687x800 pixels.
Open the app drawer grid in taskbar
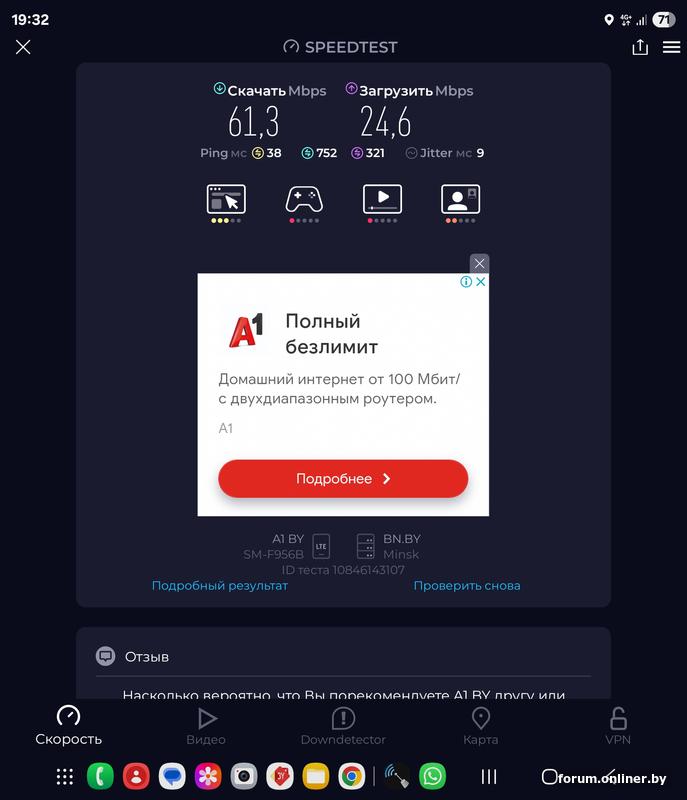[x=65, y=776]
